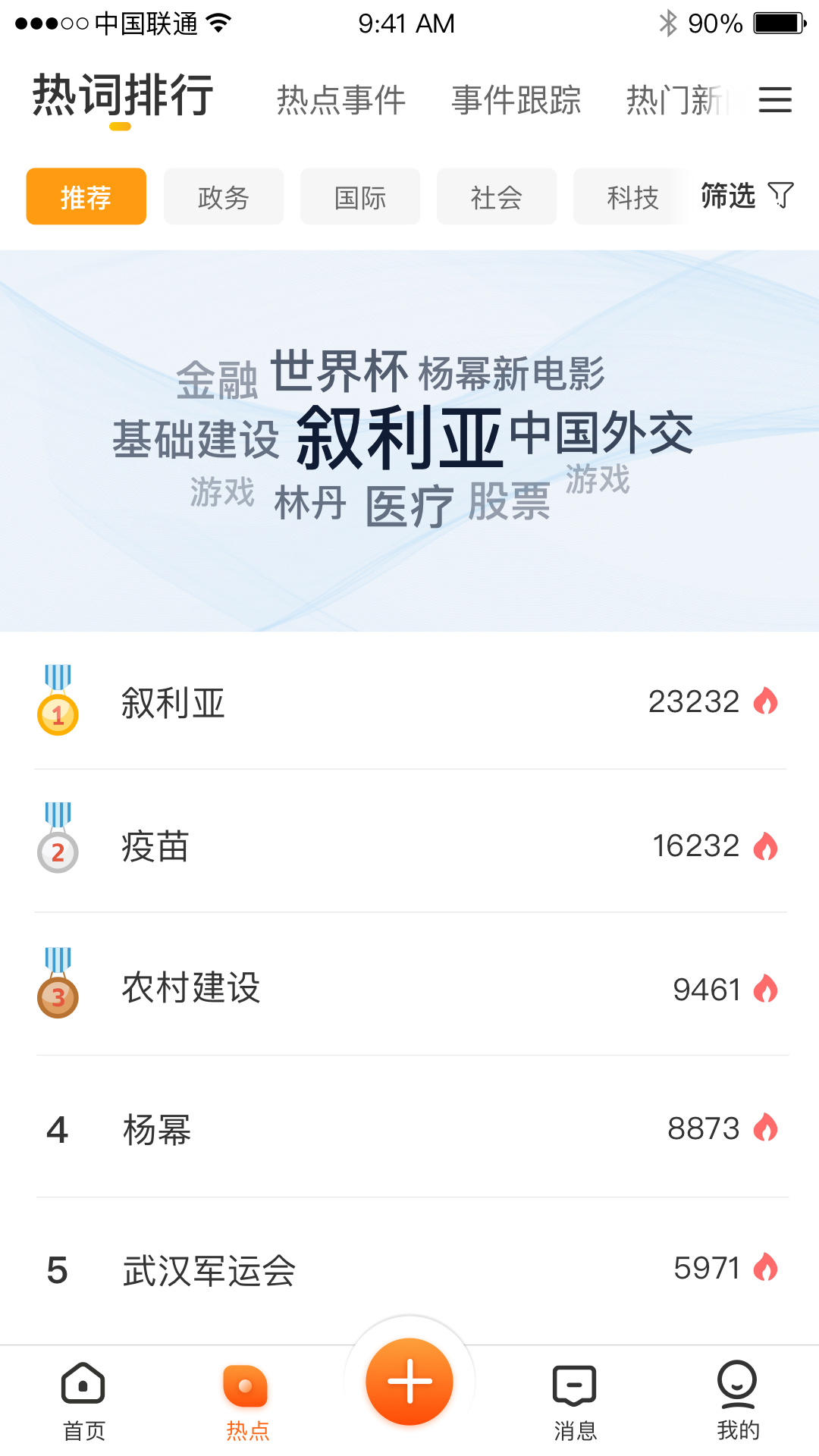Open the 武汉军运会 hot word row
819x1456 pixels.
(x=409, y=1269)
